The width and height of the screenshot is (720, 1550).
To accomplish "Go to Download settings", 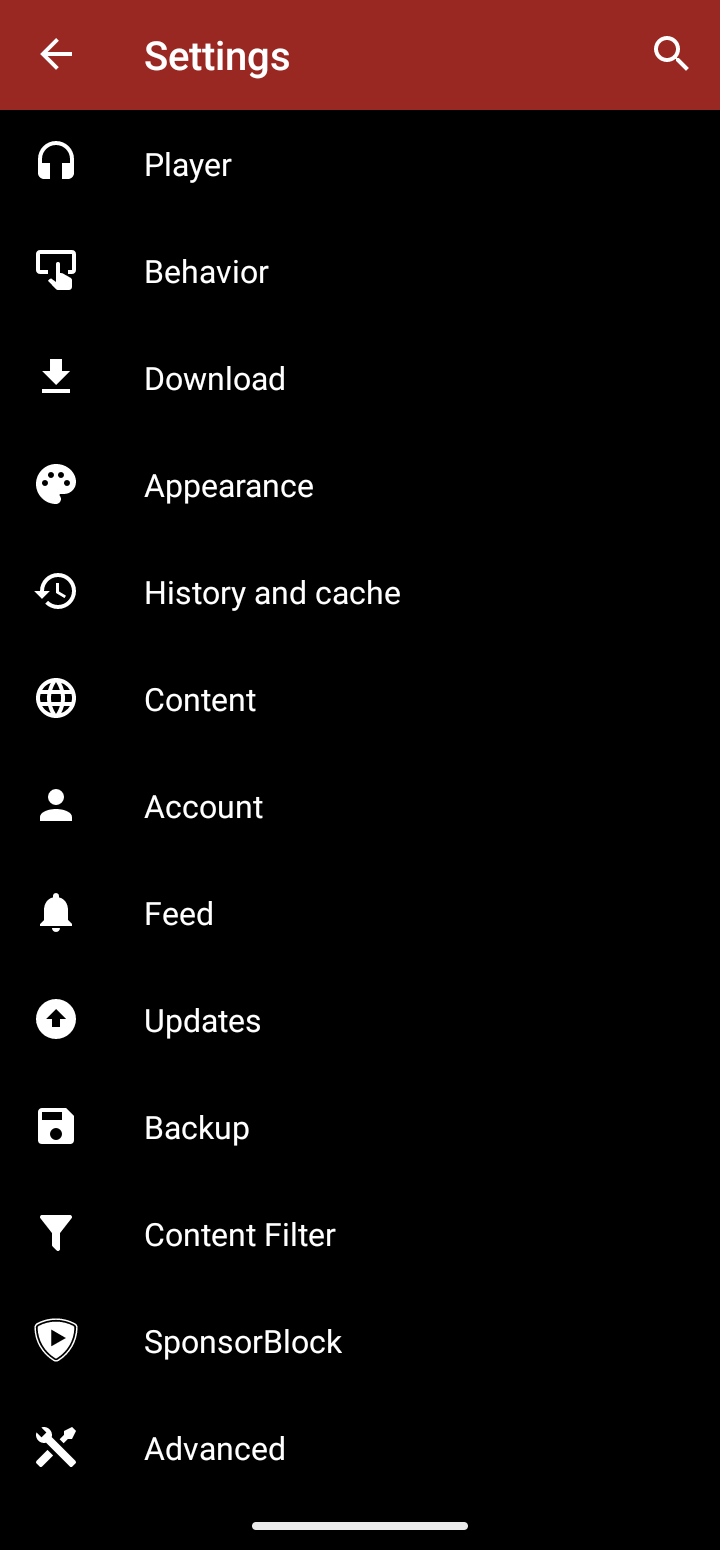I will (215, 379).
